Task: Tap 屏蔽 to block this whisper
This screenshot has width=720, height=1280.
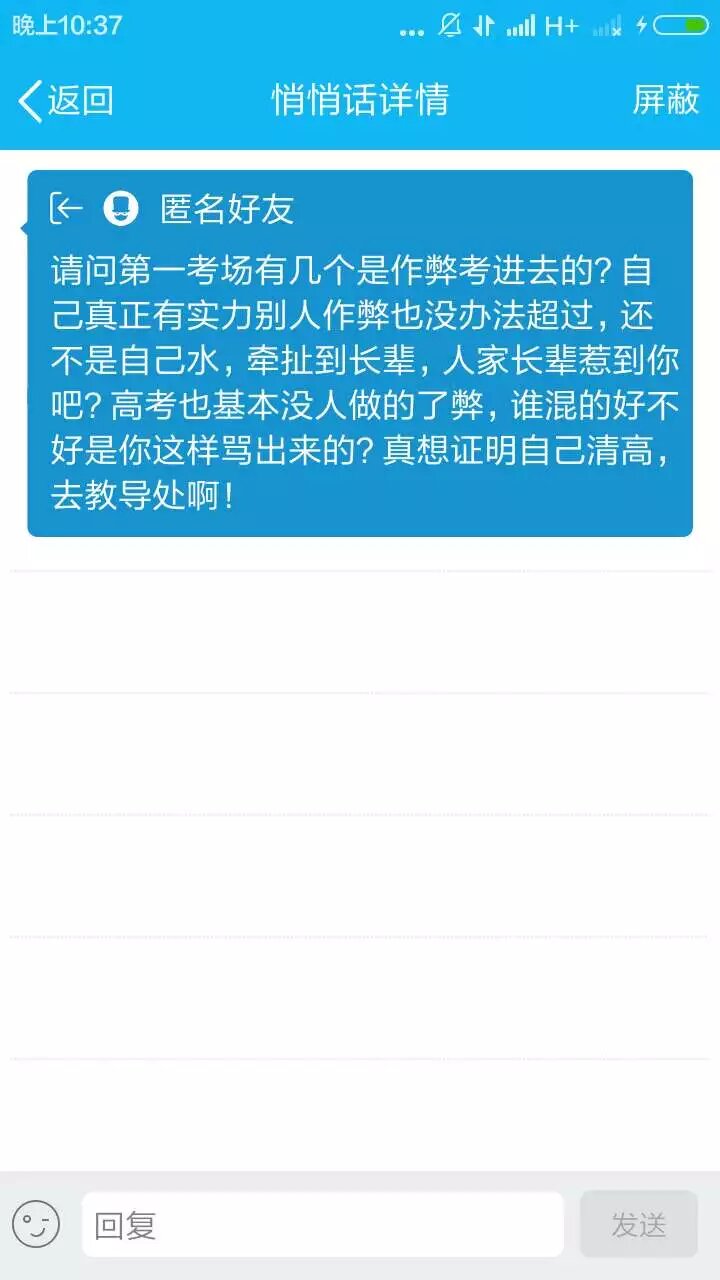Action: coord(665,100)
